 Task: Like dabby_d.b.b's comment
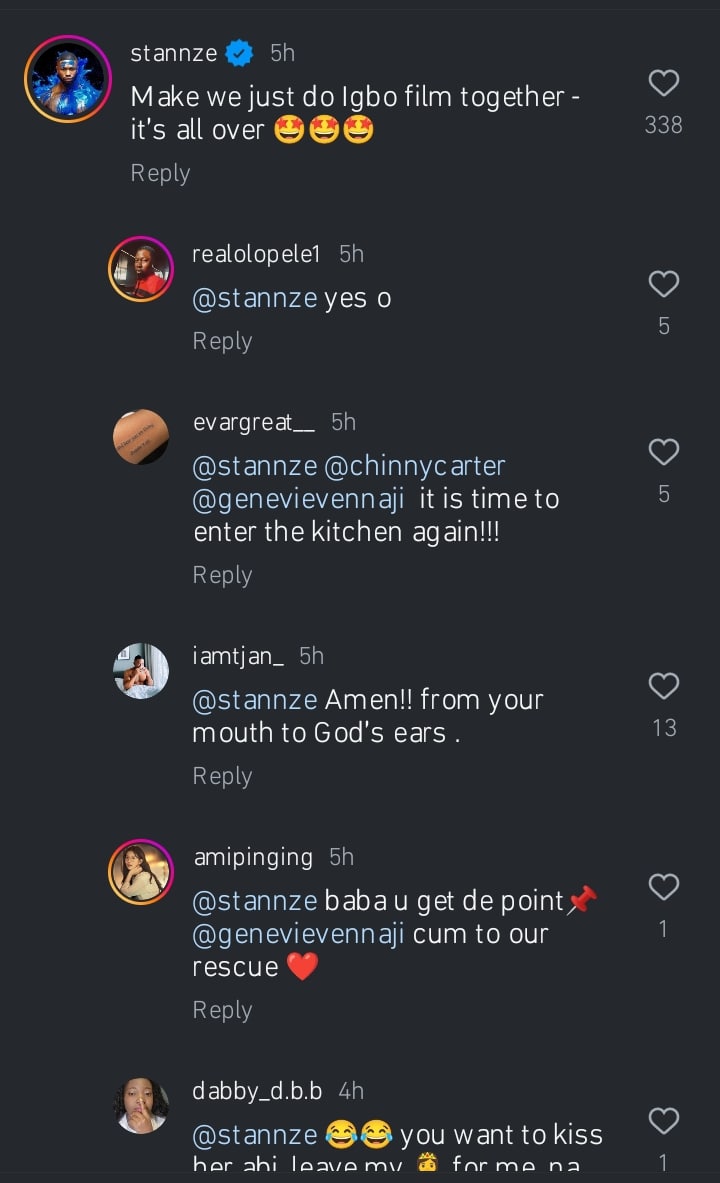664,1120
